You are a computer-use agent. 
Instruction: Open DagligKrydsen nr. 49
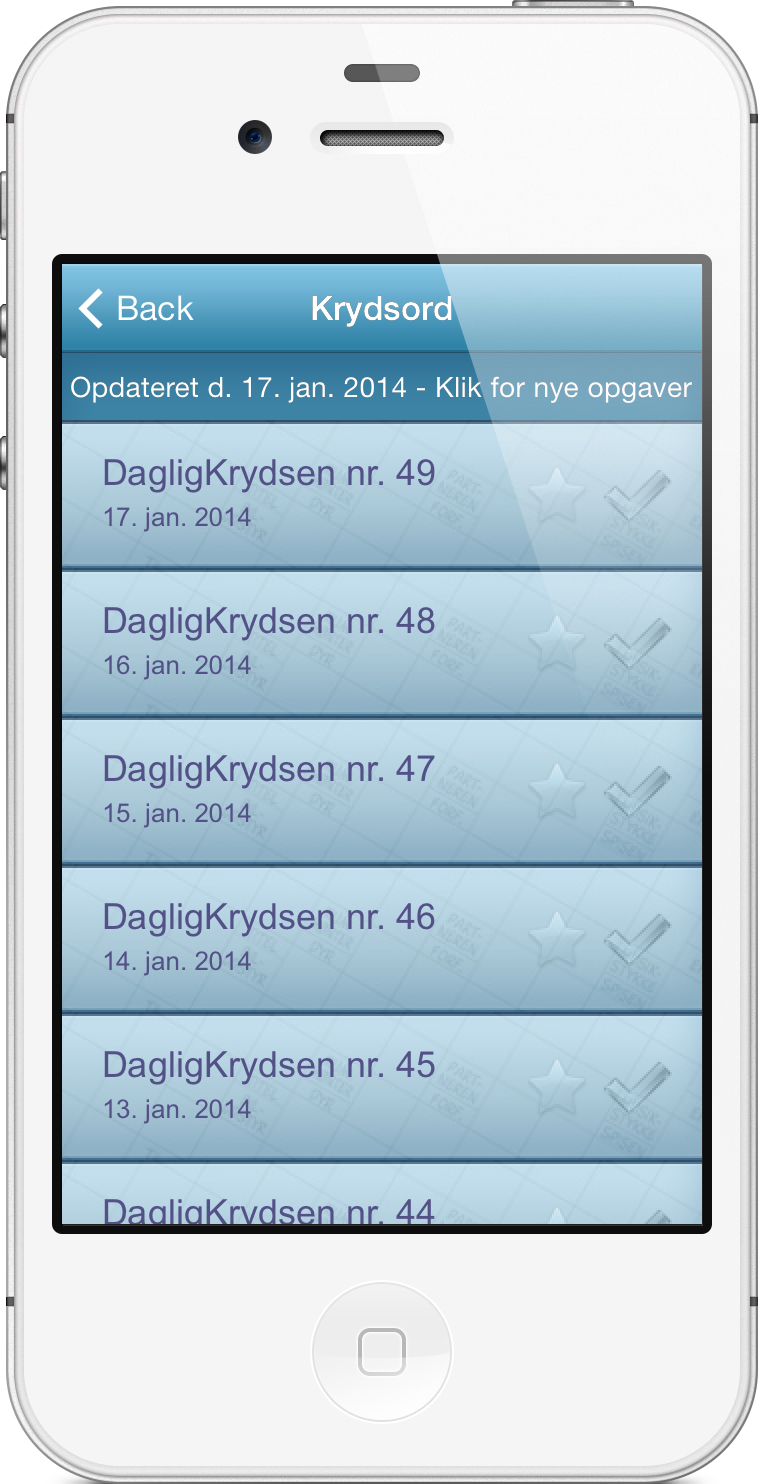click(382, 496)
